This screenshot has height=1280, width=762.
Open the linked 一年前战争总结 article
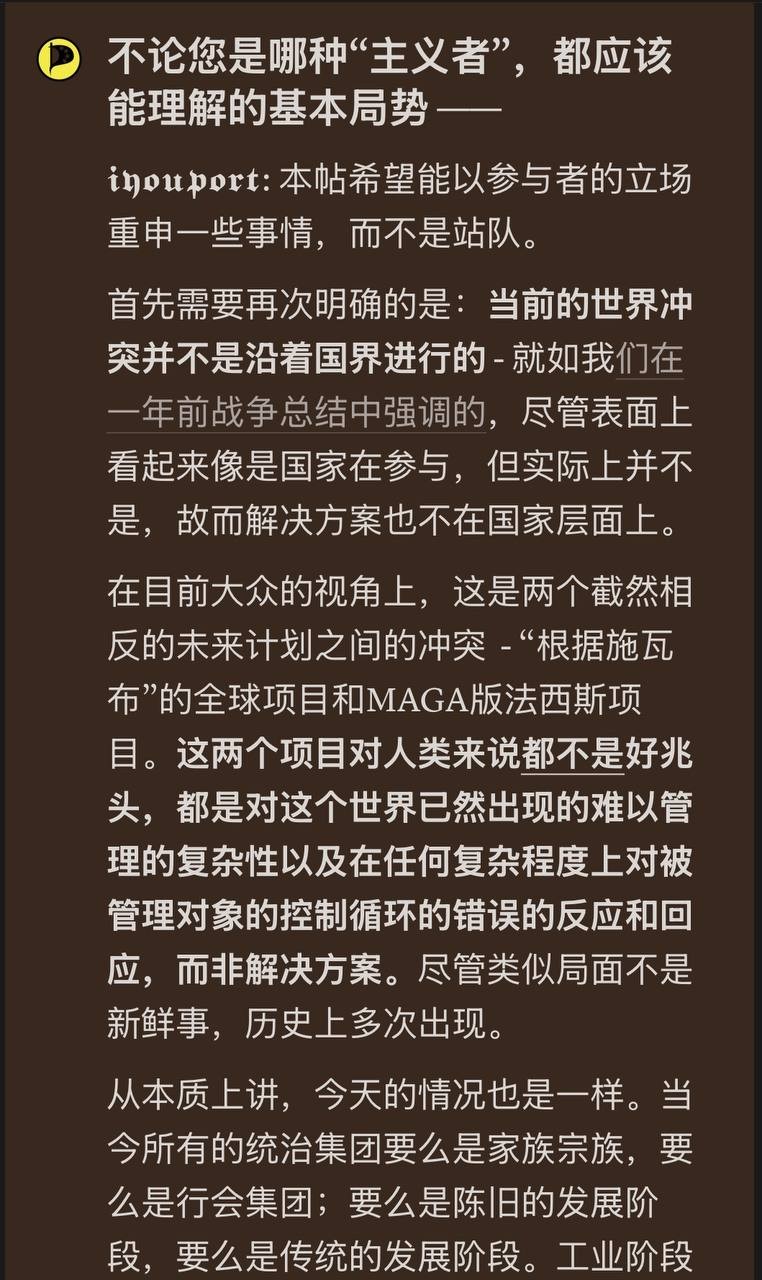pos(296,412)
